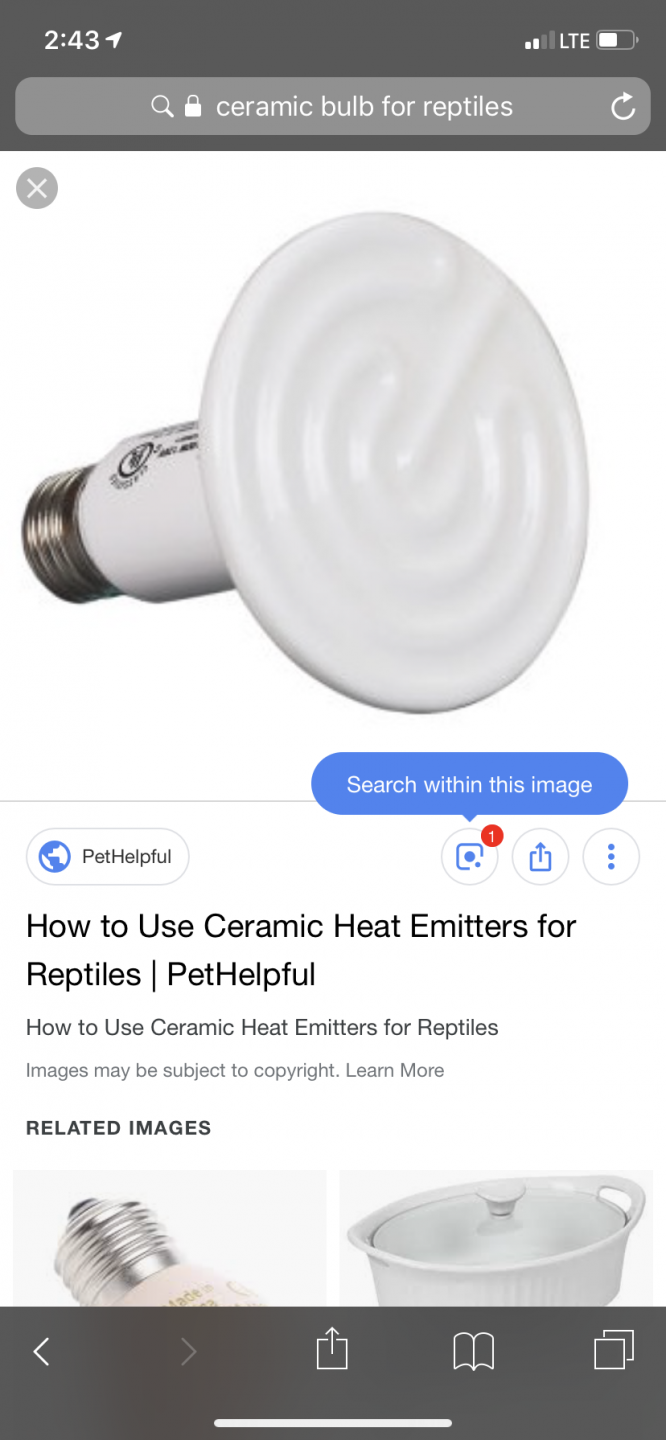Close the image preview

[37, 188]
